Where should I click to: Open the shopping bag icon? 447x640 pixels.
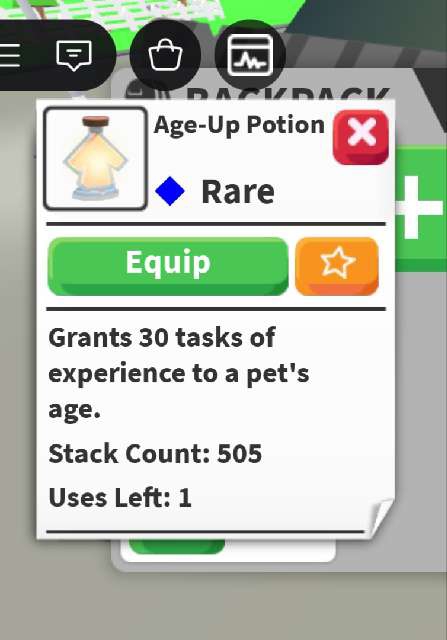click(165, 55)
